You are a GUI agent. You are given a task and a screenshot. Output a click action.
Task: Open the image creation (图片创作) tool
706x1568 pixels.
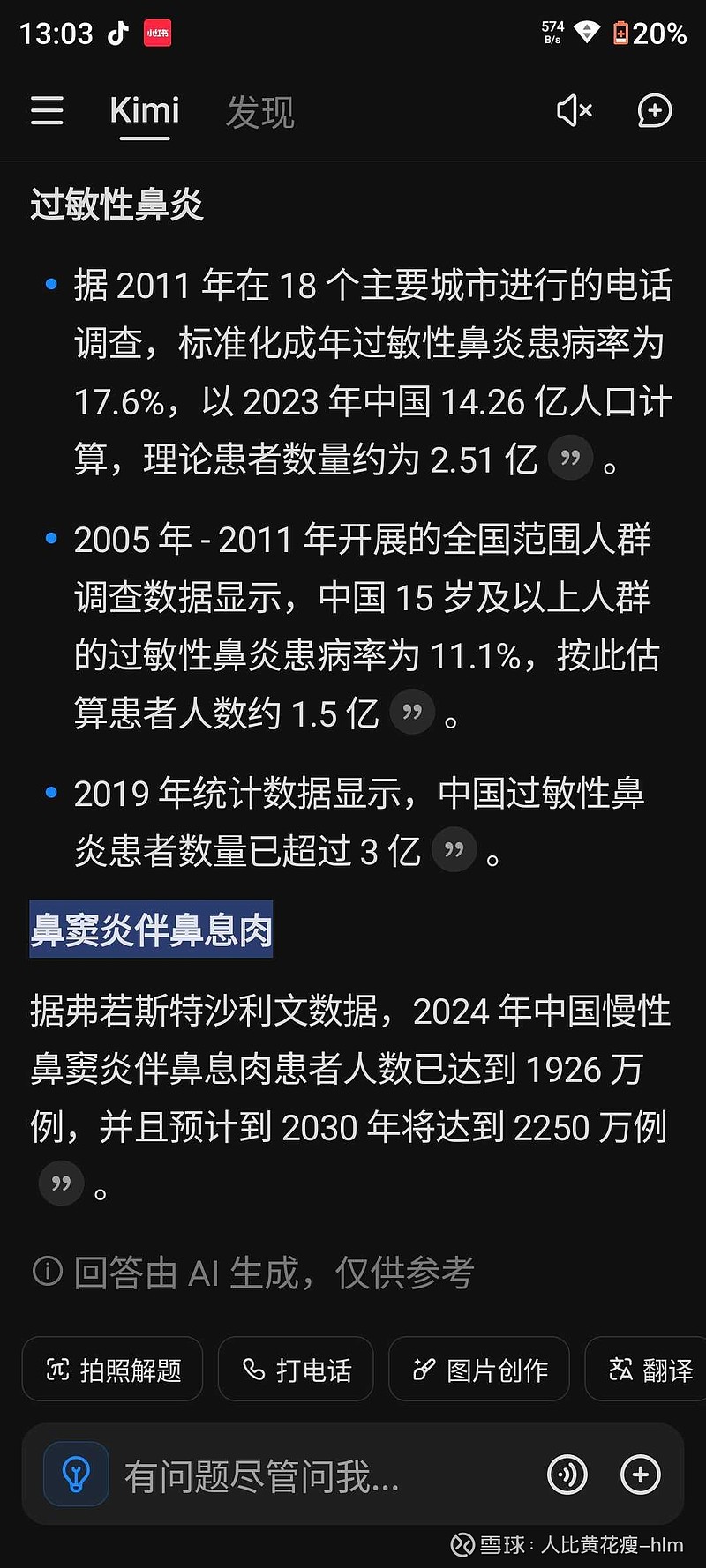point(478,1369)
